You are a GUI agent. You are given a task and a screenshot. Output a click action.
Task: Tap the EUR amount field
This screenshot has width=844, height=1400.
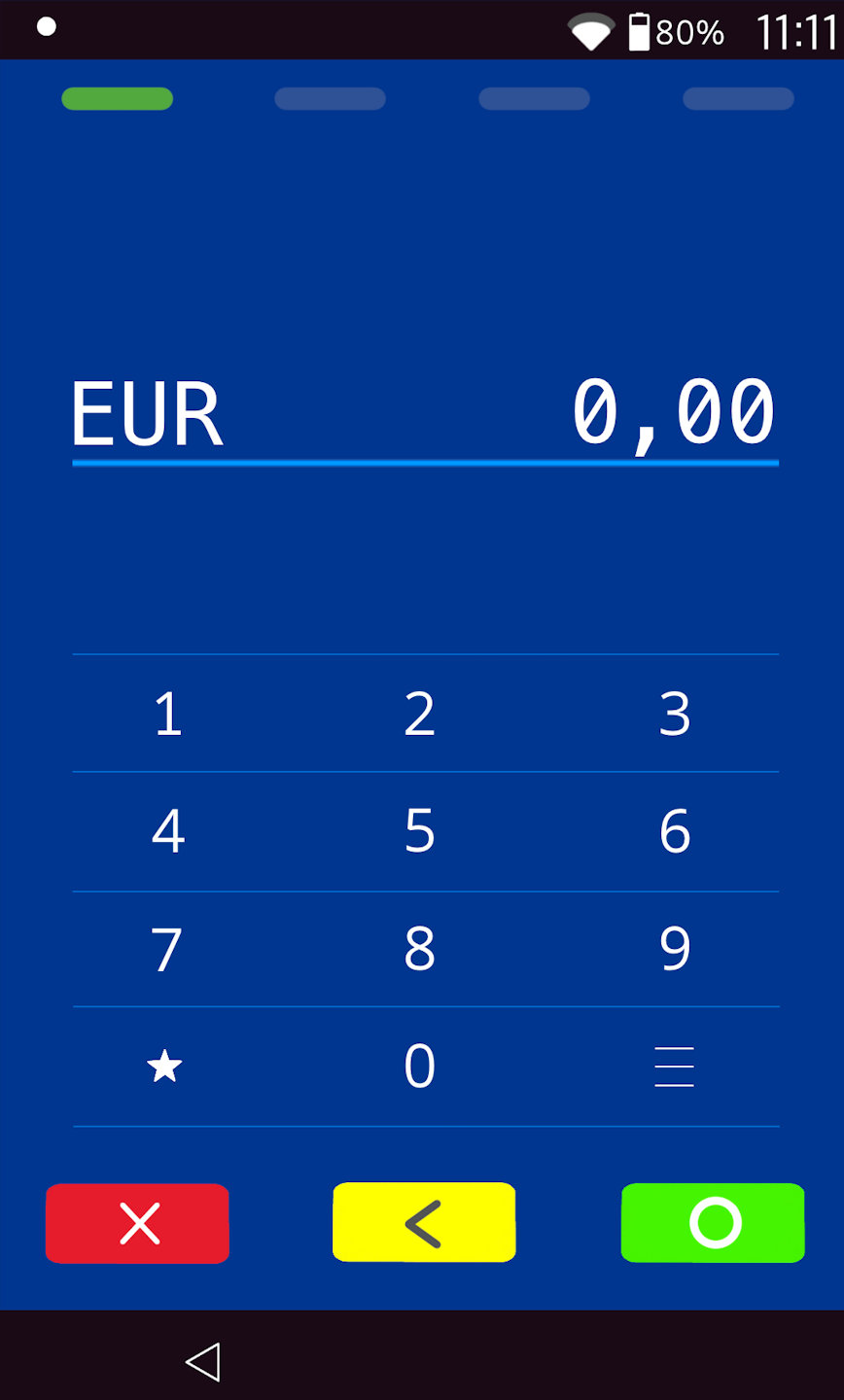[x=425, y=414]
